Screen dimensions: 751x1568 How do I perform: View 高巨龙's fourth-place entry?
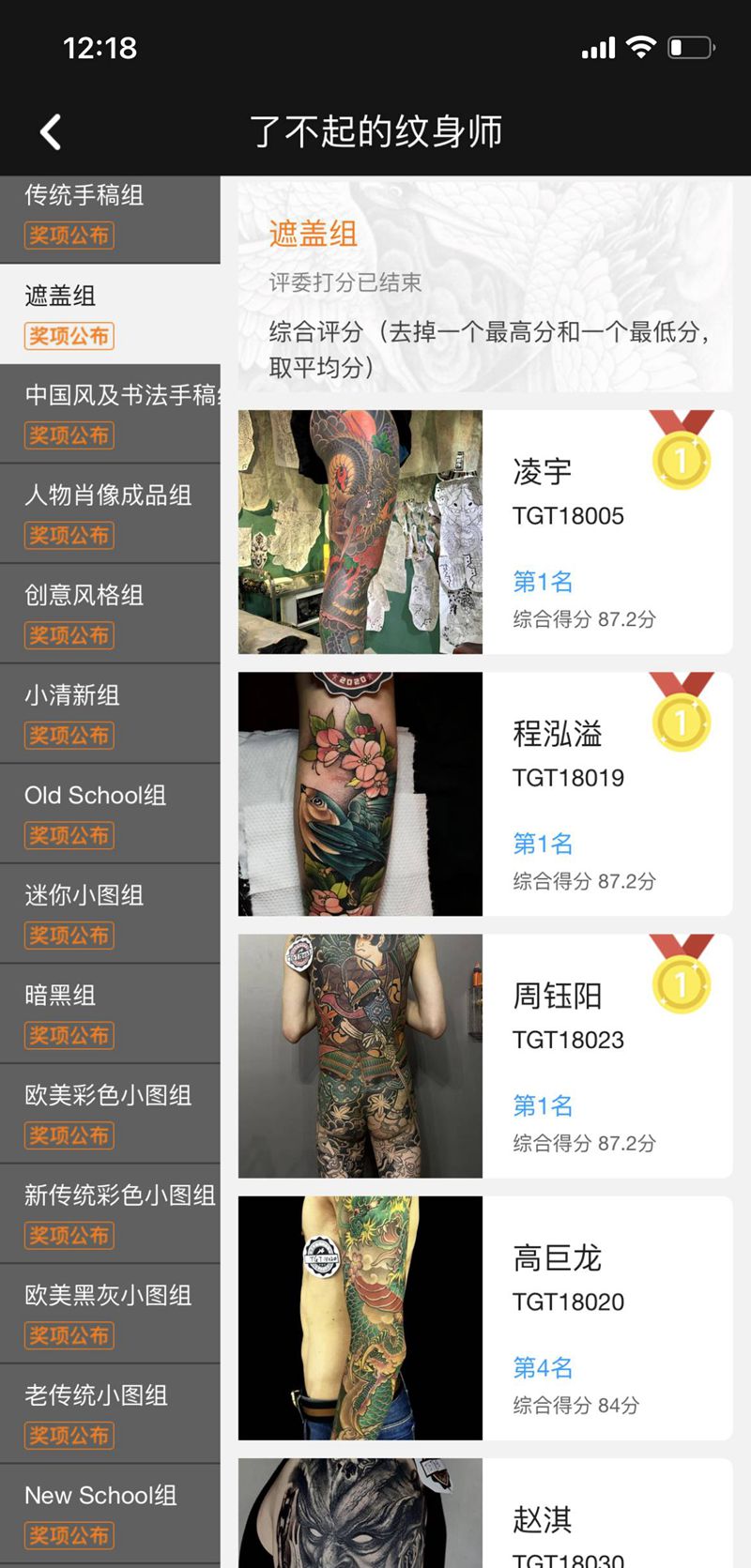pyautogui.click(x=484, y=1317)
